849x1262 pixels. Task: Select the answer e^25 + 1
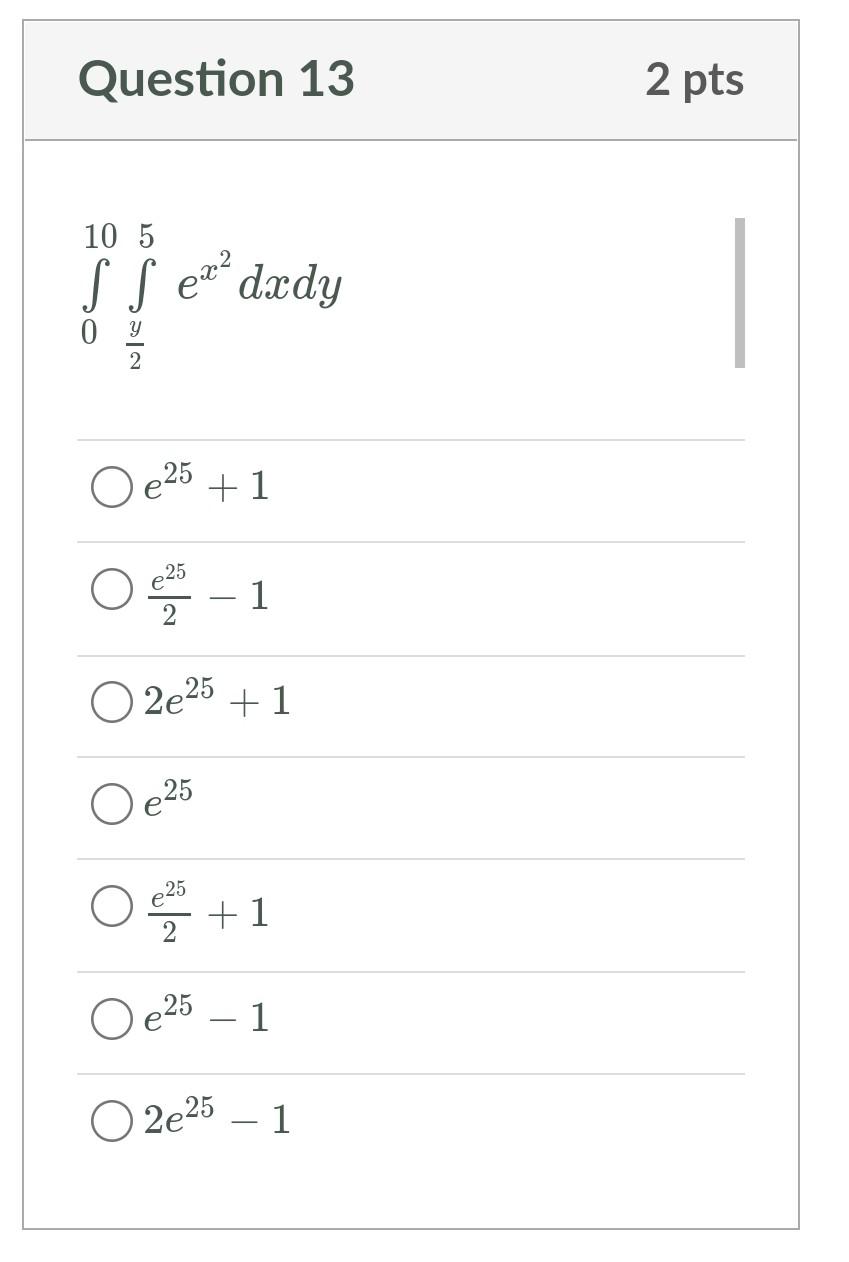[x=112, y=487]
